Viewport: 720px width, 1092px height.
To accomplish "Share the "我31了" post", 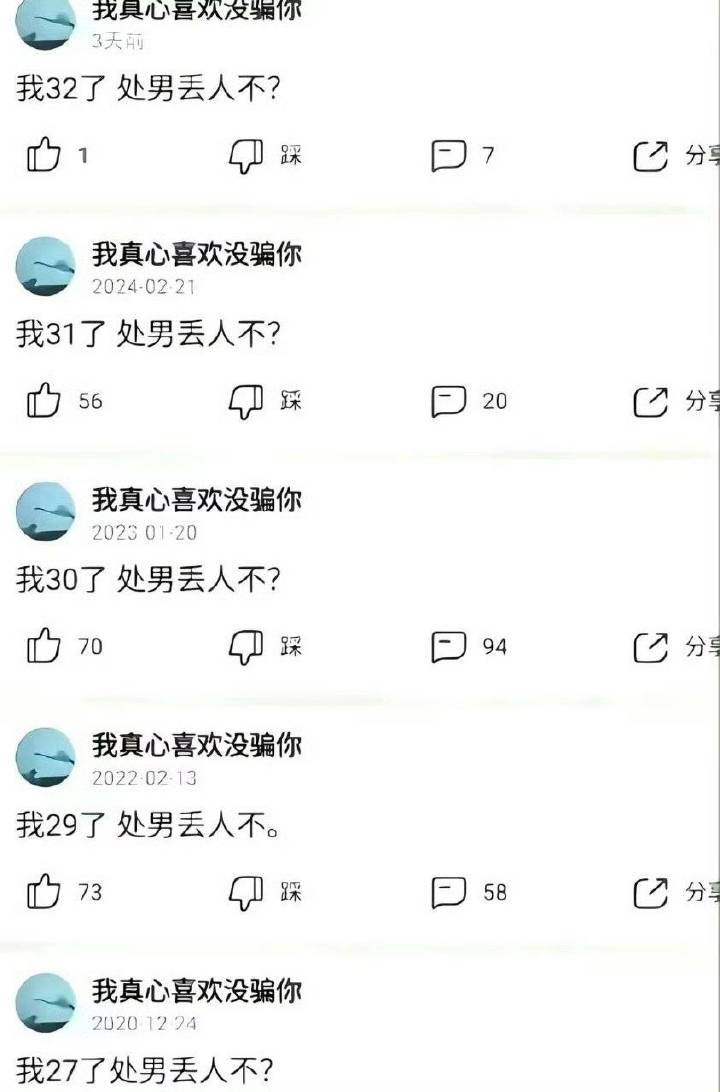I will point(652,402).
